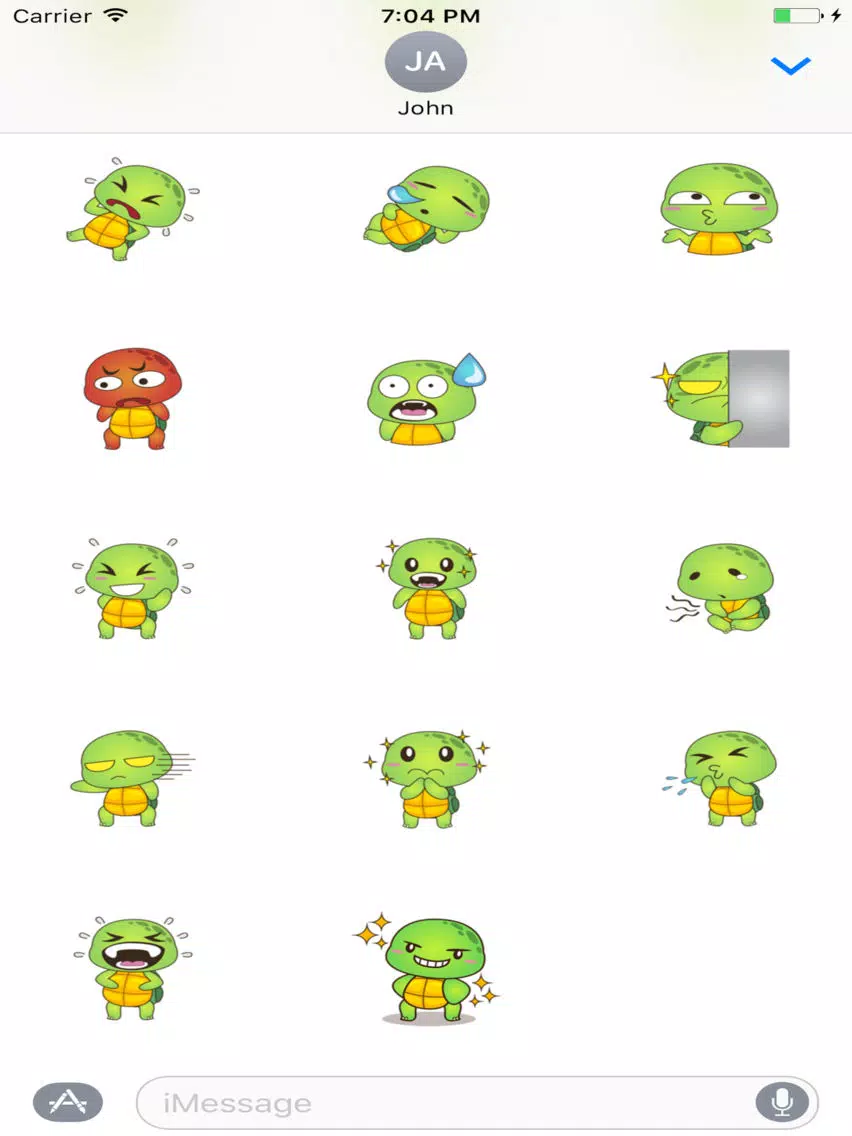Choose the excited sparkly-eyed turtle sticker

point(427,589)
